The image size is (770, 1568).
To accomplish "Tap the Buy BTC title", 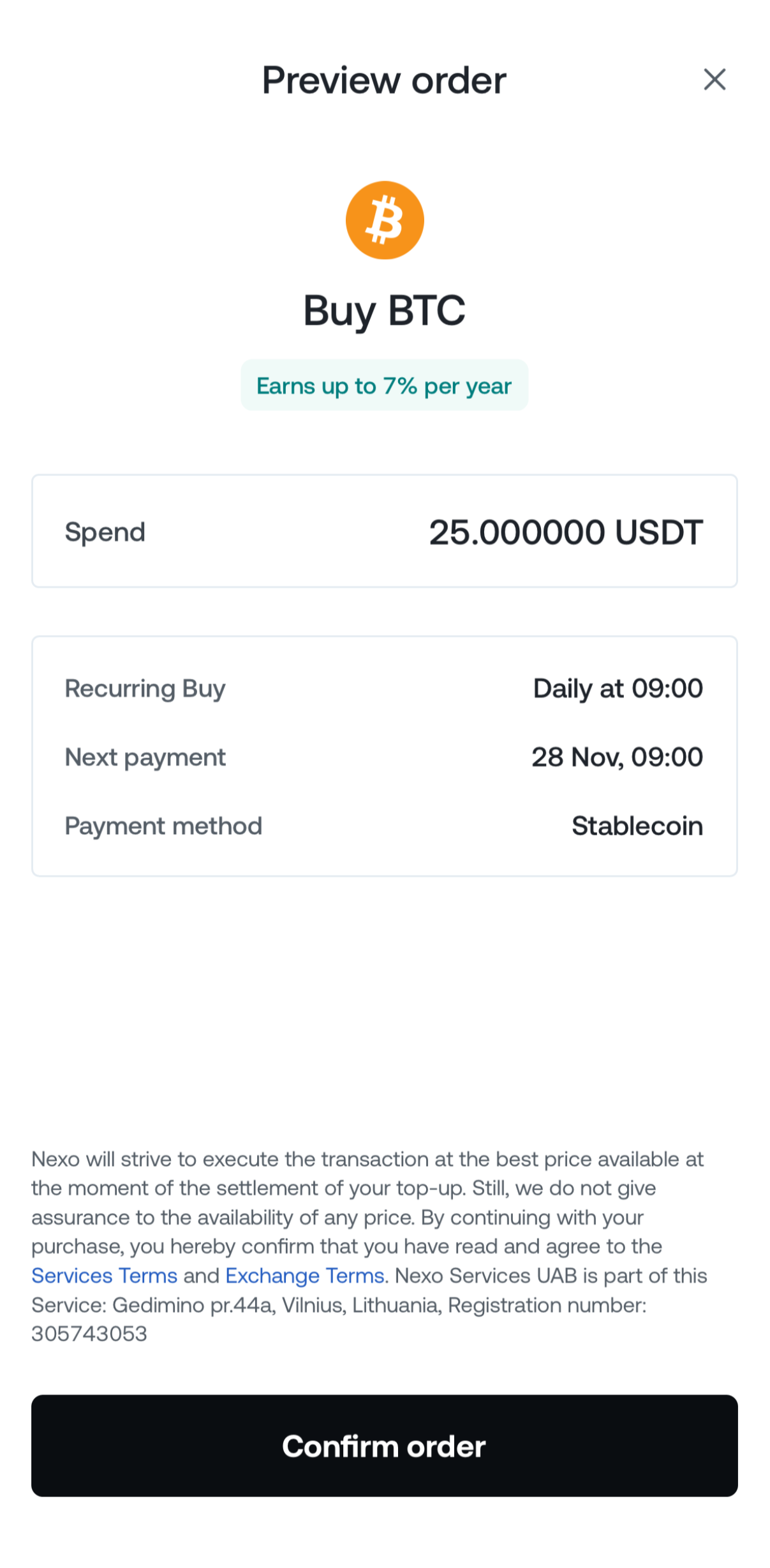I will coord(385,311).
